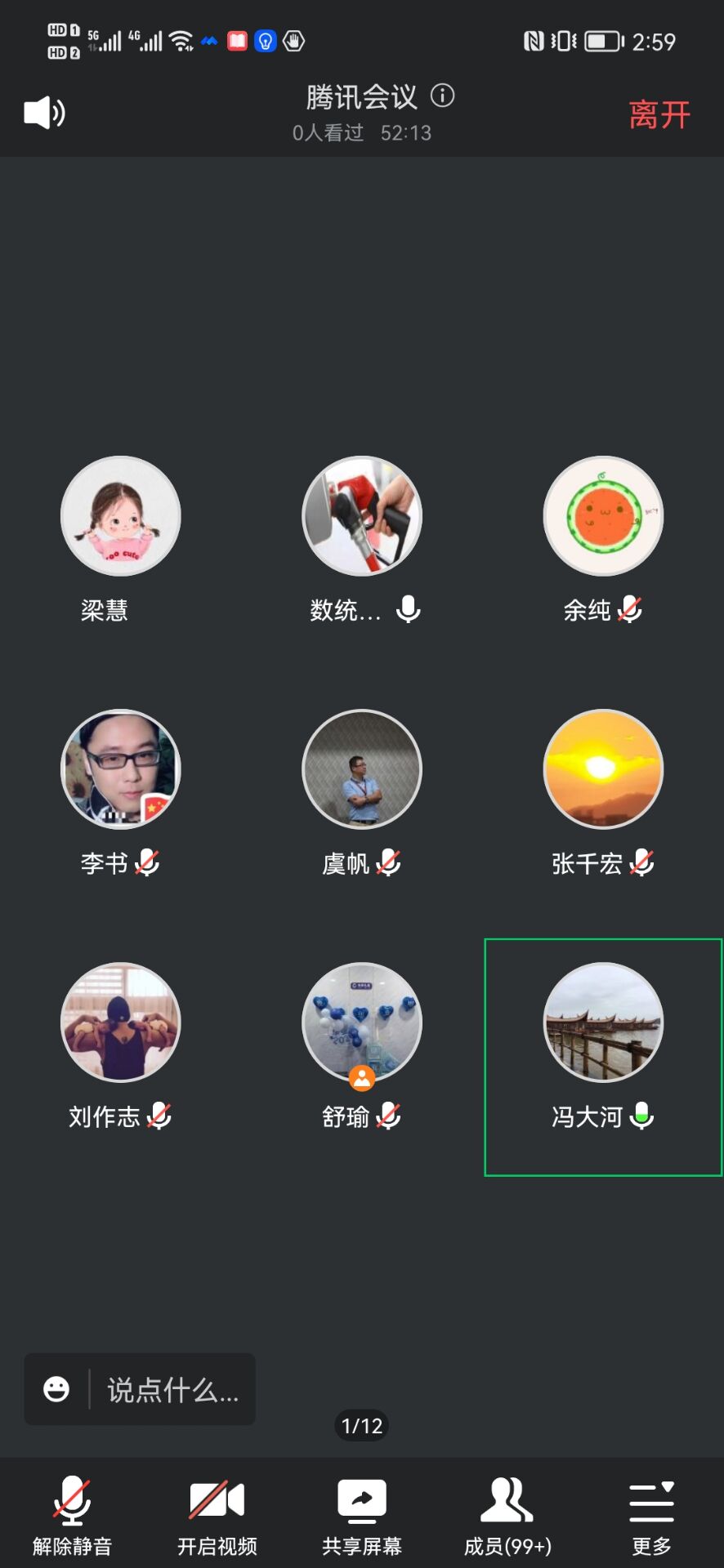Open the 成员(99+) members list
724x1568 pixels.
(x=507, y=1515)
